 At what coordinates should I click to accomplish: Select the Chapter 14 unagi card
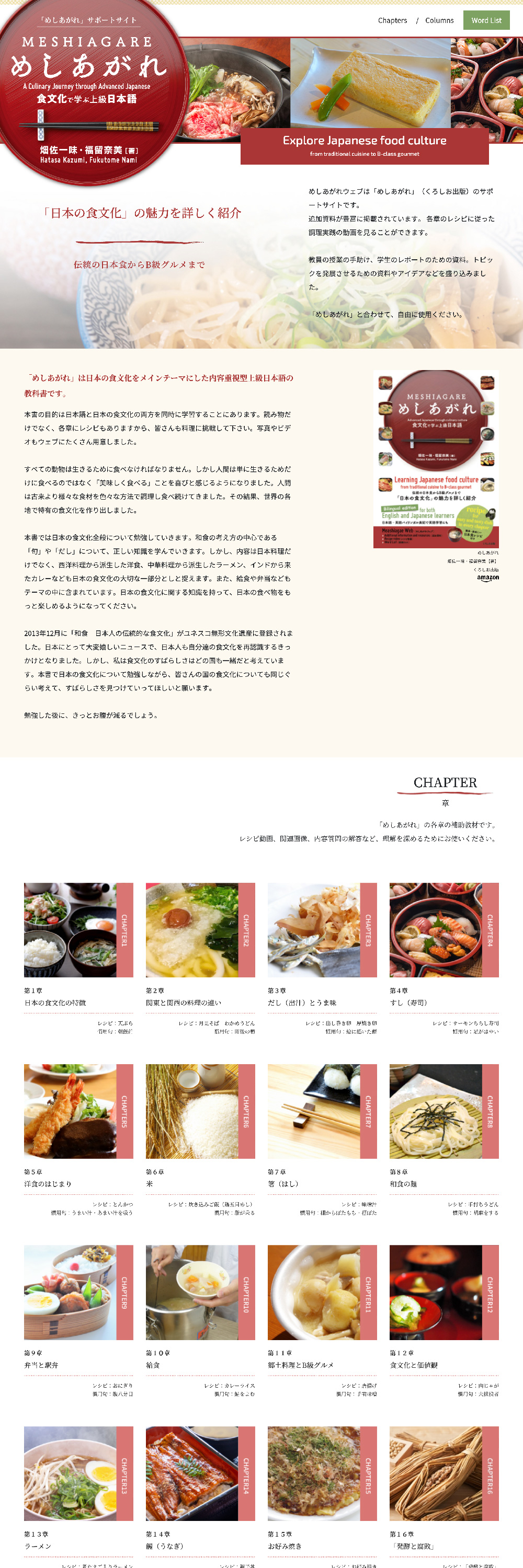(200, 1473)
